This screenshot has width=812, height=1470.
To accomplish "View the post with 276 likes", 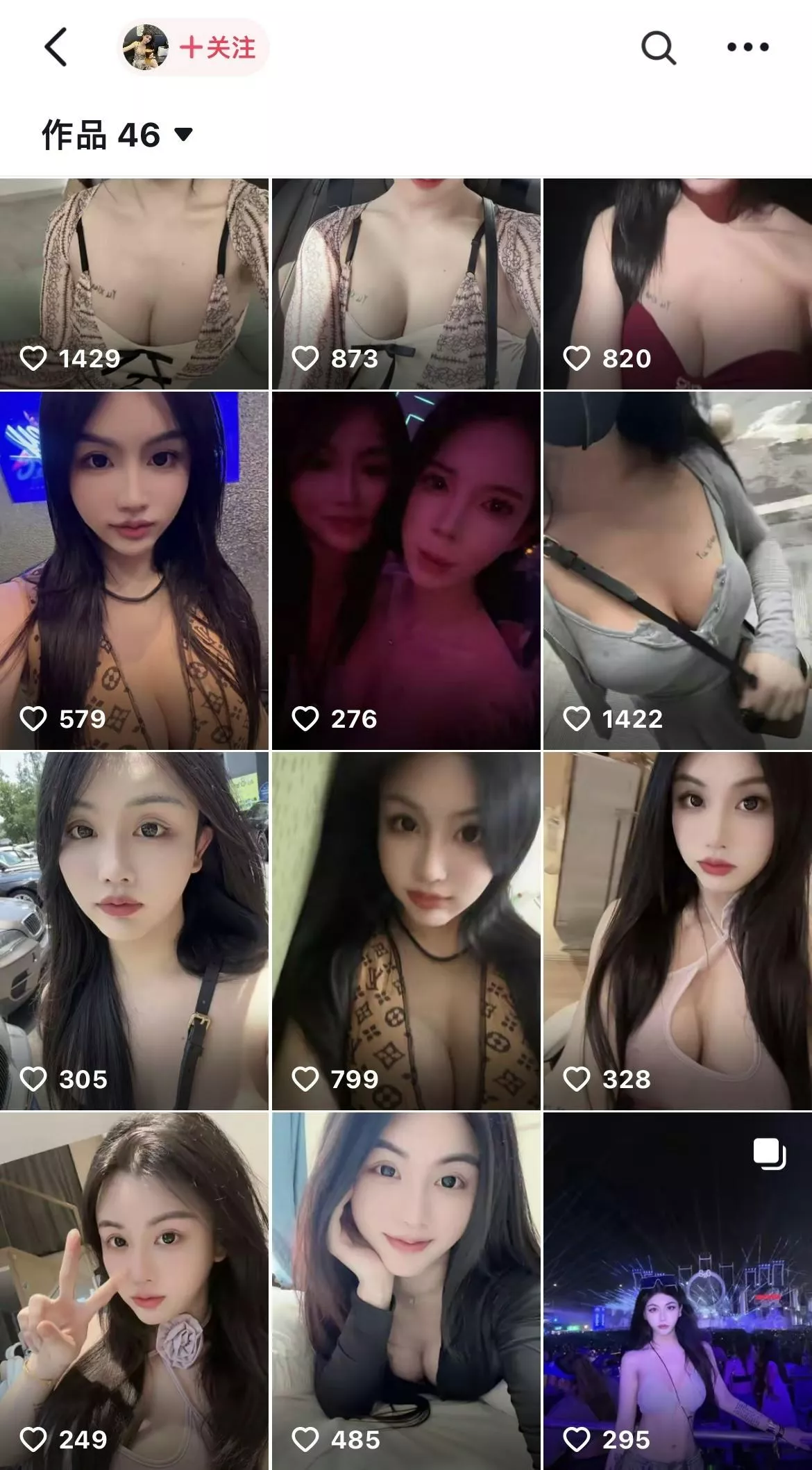I will click(406, 569).
